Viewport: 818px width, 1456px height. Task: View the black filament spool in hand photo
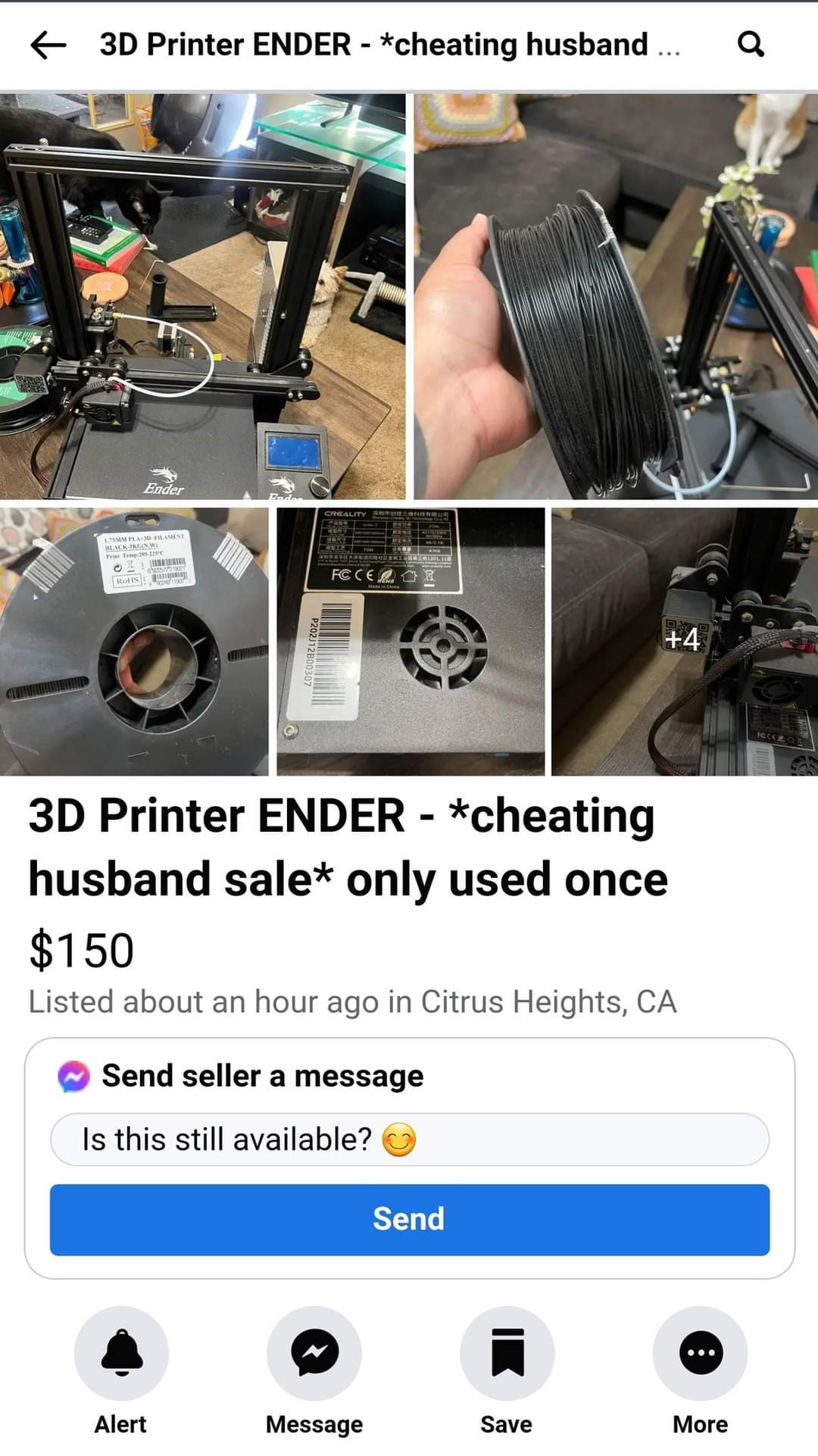[x=616, y=296]
